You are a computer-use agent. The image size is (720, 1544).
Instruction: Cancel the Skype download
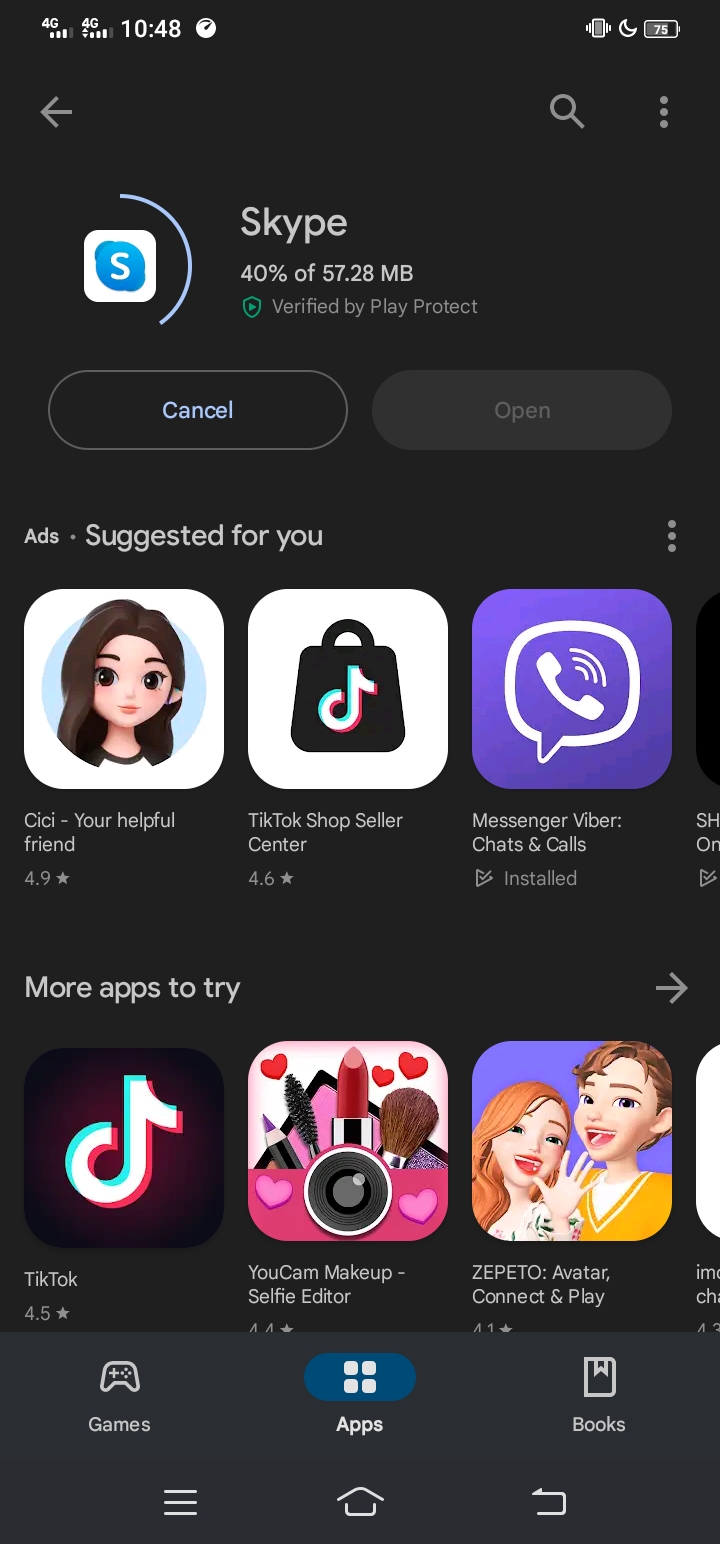pos(198,410)
